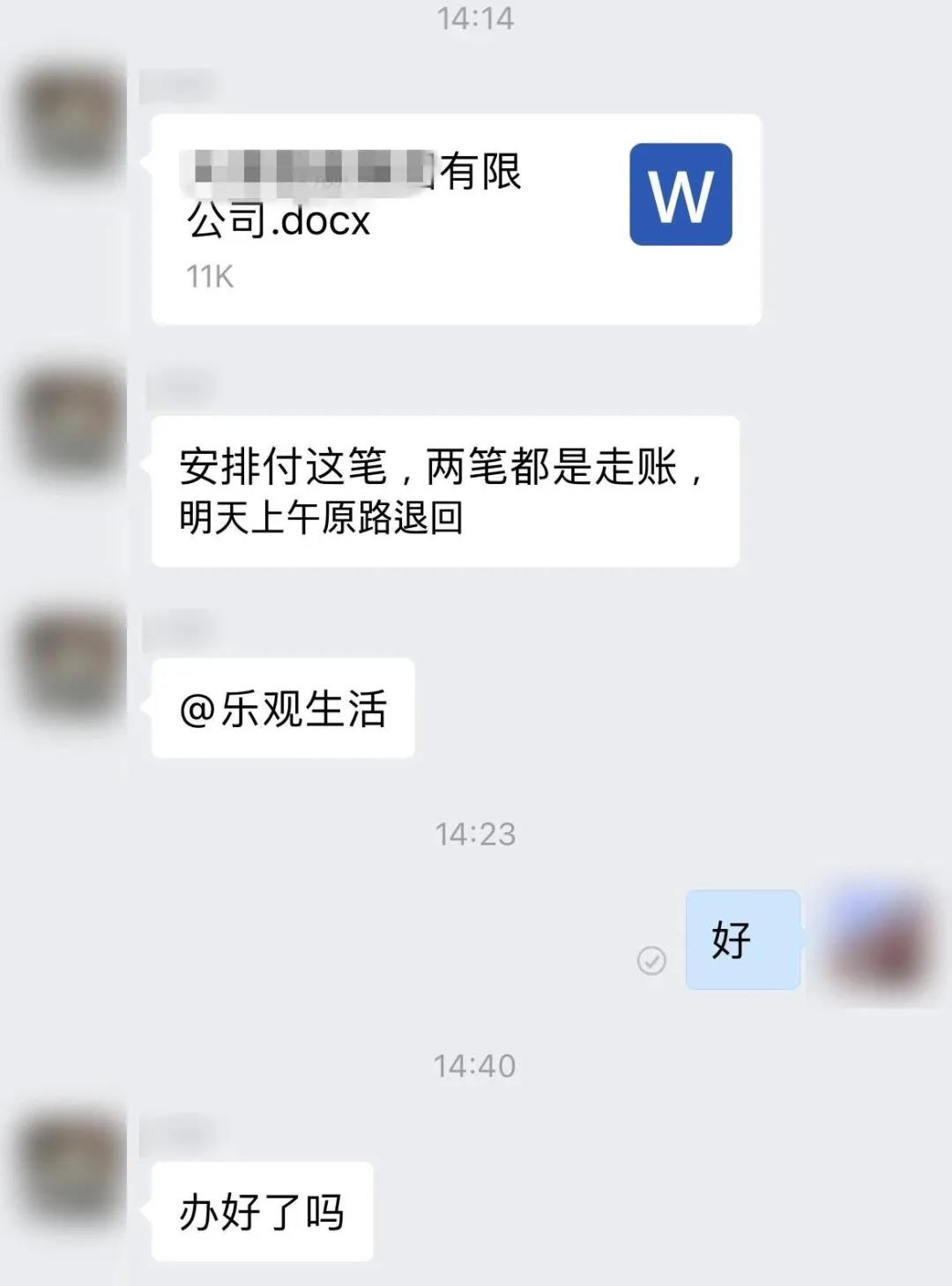This screenshot has width=952, height=1286.
Task: Open your own avatar beside the 好 reply
Action: (877, 940)
